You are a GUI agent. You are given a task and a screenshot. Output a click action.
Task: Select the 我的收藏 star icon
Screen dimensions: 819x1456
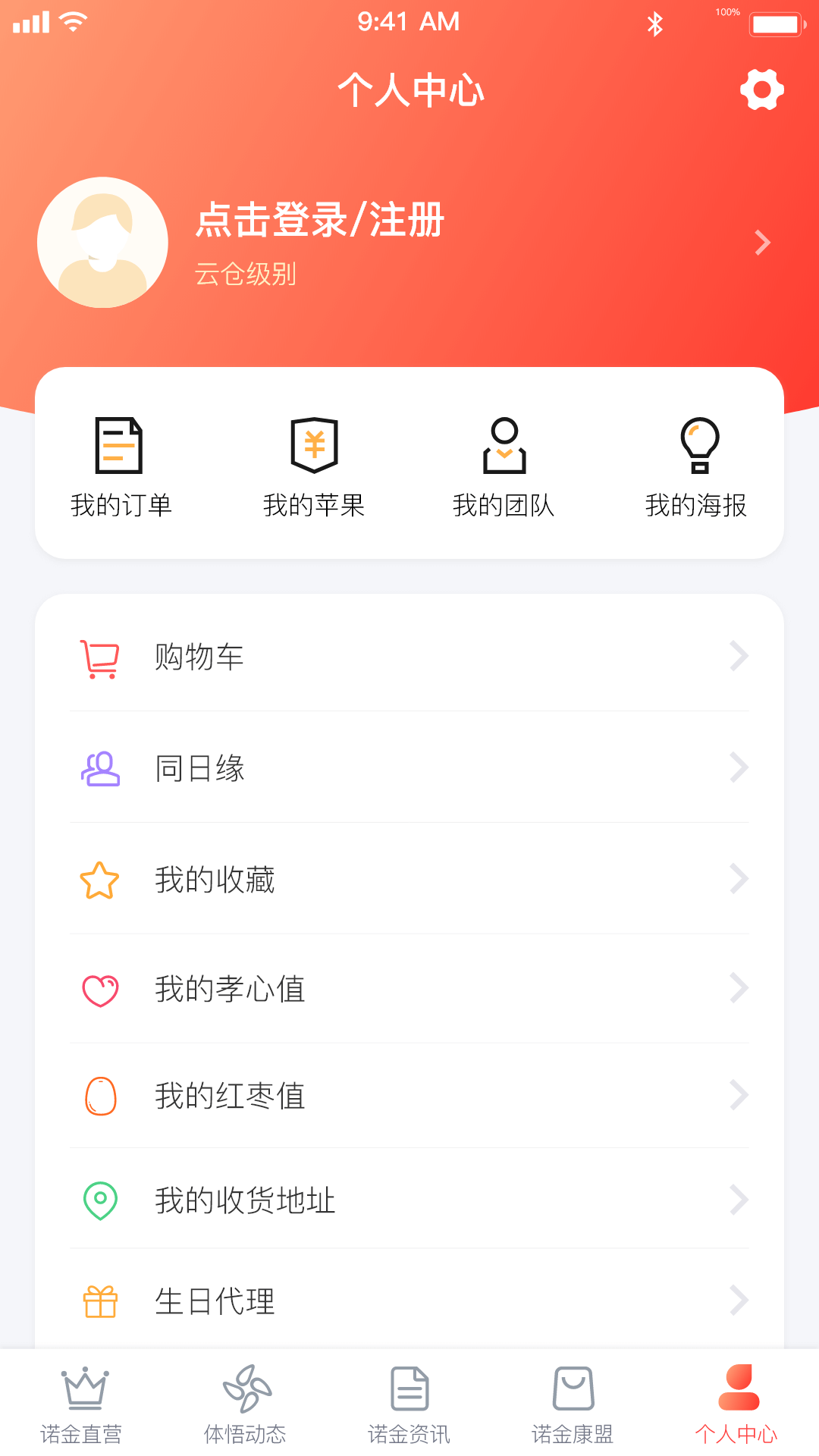click(99, 880)
